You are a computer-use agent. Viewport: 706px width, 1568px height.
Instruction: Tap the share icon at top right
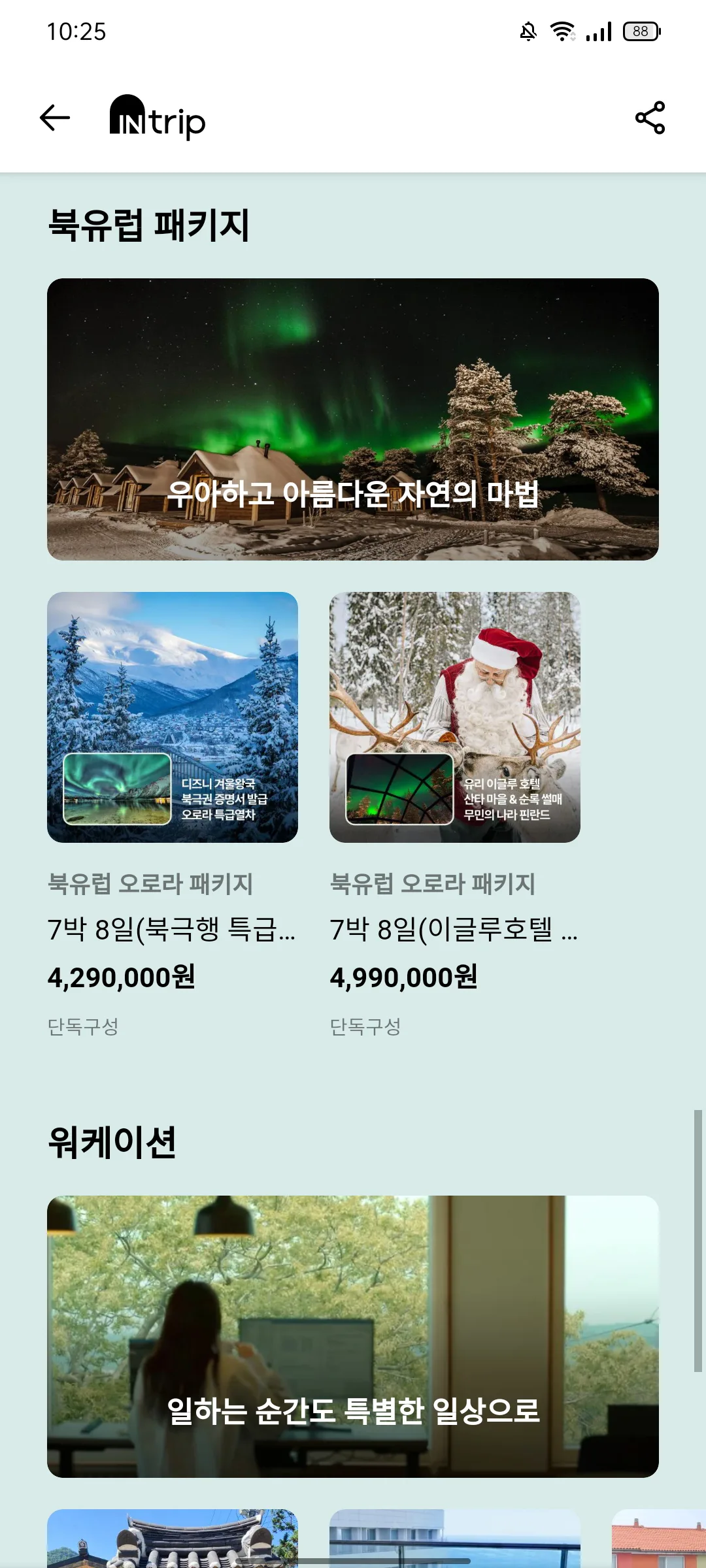(649, 118)
